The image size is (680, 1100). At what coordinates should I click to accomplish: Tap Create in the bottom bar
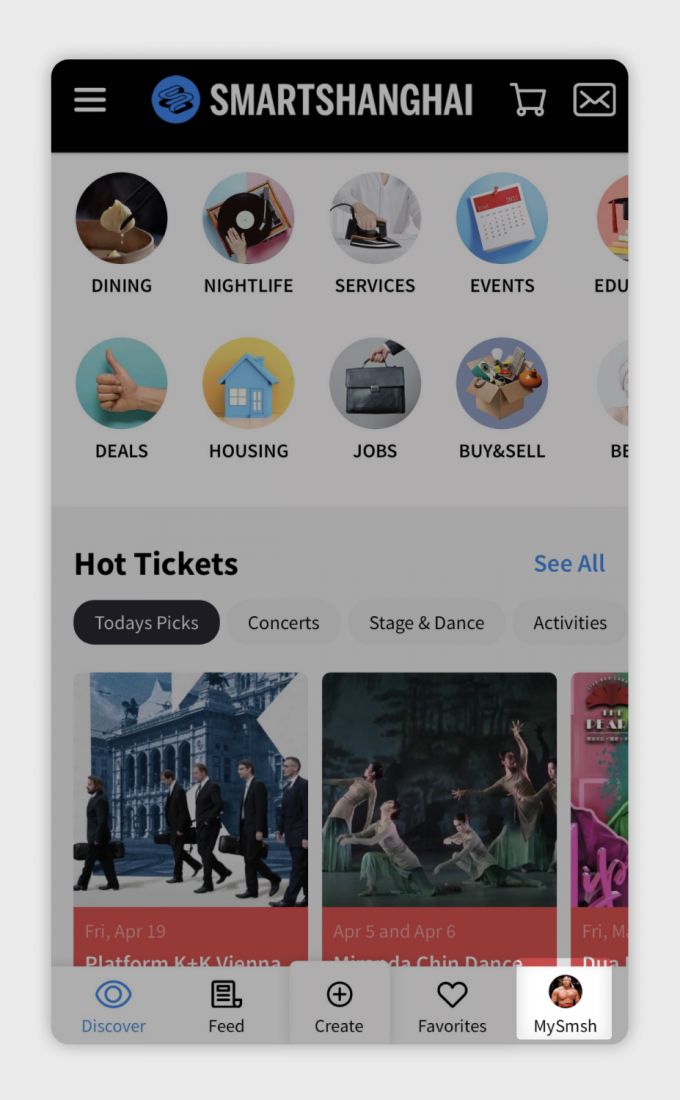point(339,1006)
